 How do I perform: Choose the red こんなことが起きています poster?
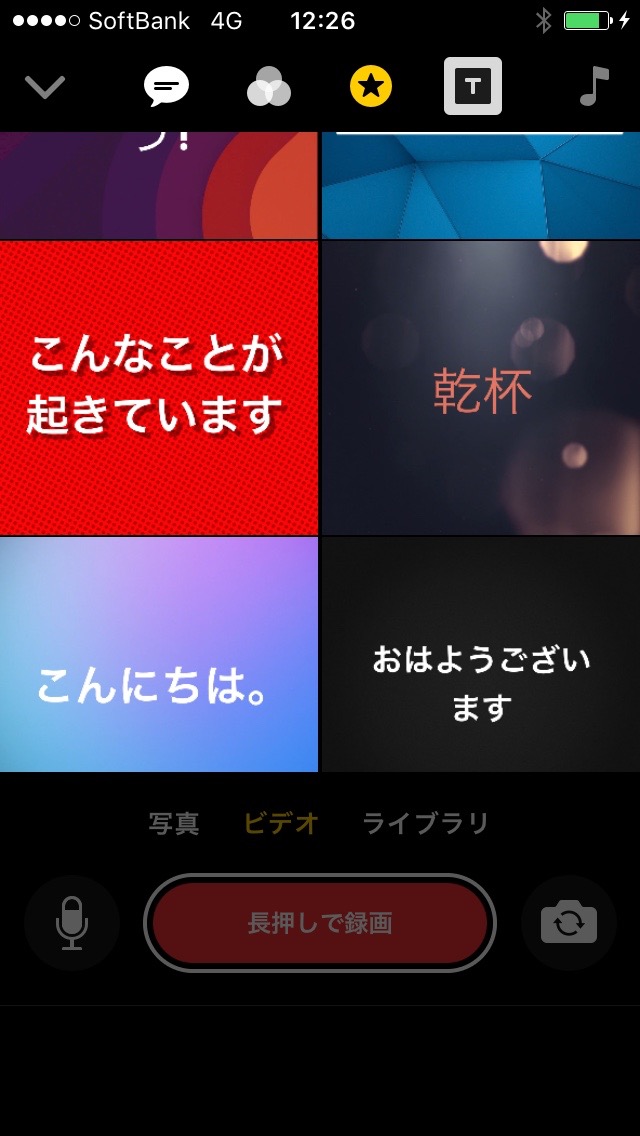point(158,388)
